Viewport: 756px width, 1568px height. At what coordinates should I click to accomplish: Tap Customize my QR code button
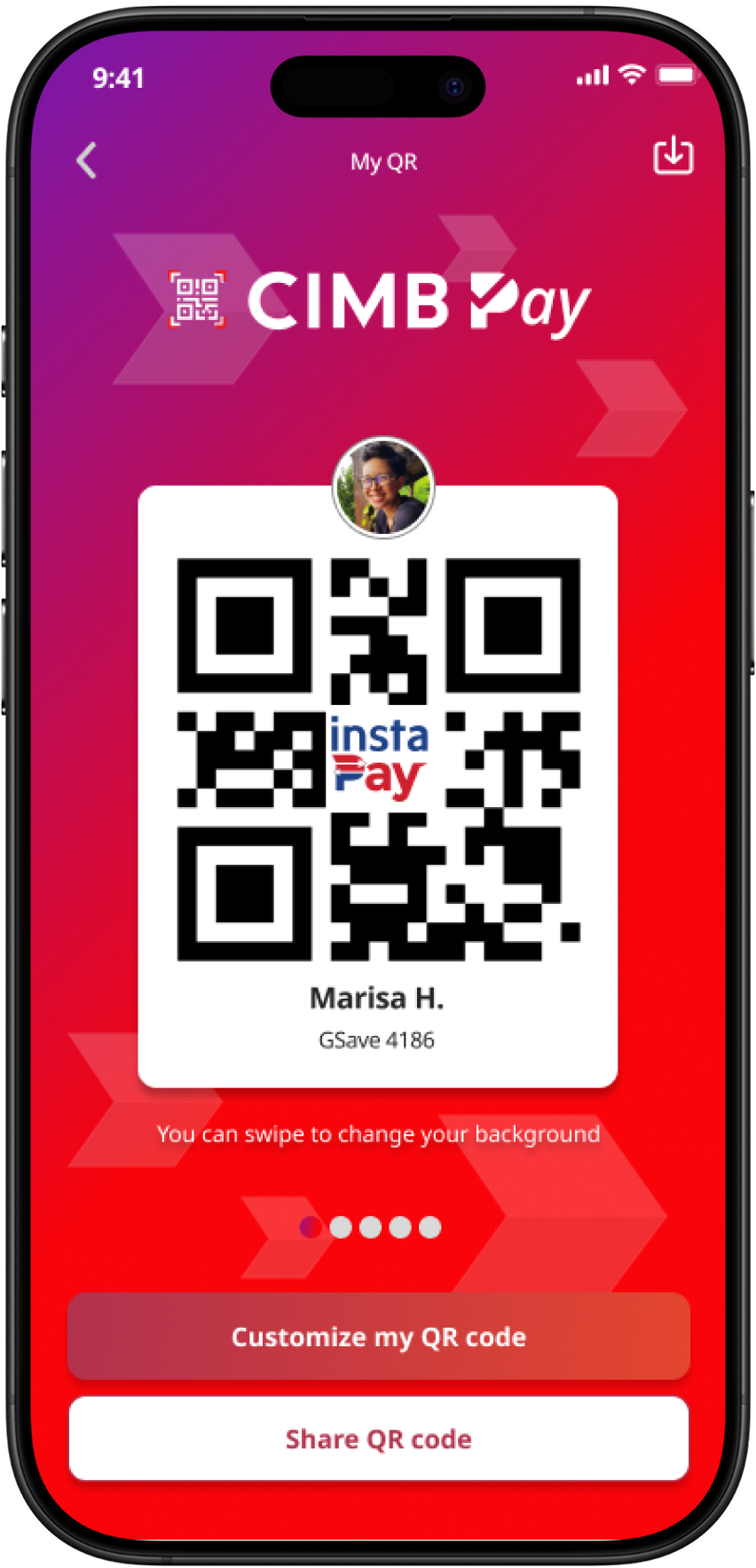(x=378, y=1337)
